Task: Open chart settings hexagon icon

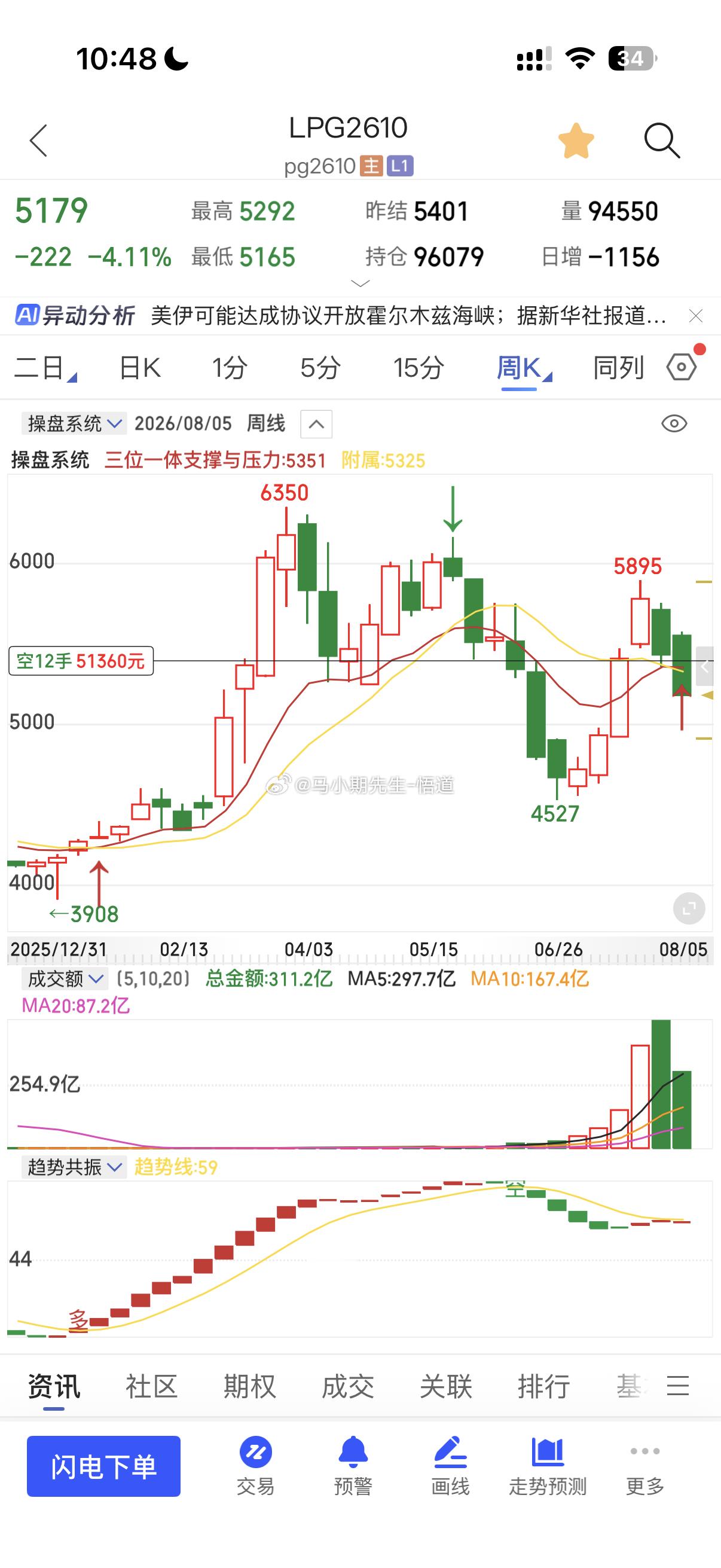Action: (682, 367)
